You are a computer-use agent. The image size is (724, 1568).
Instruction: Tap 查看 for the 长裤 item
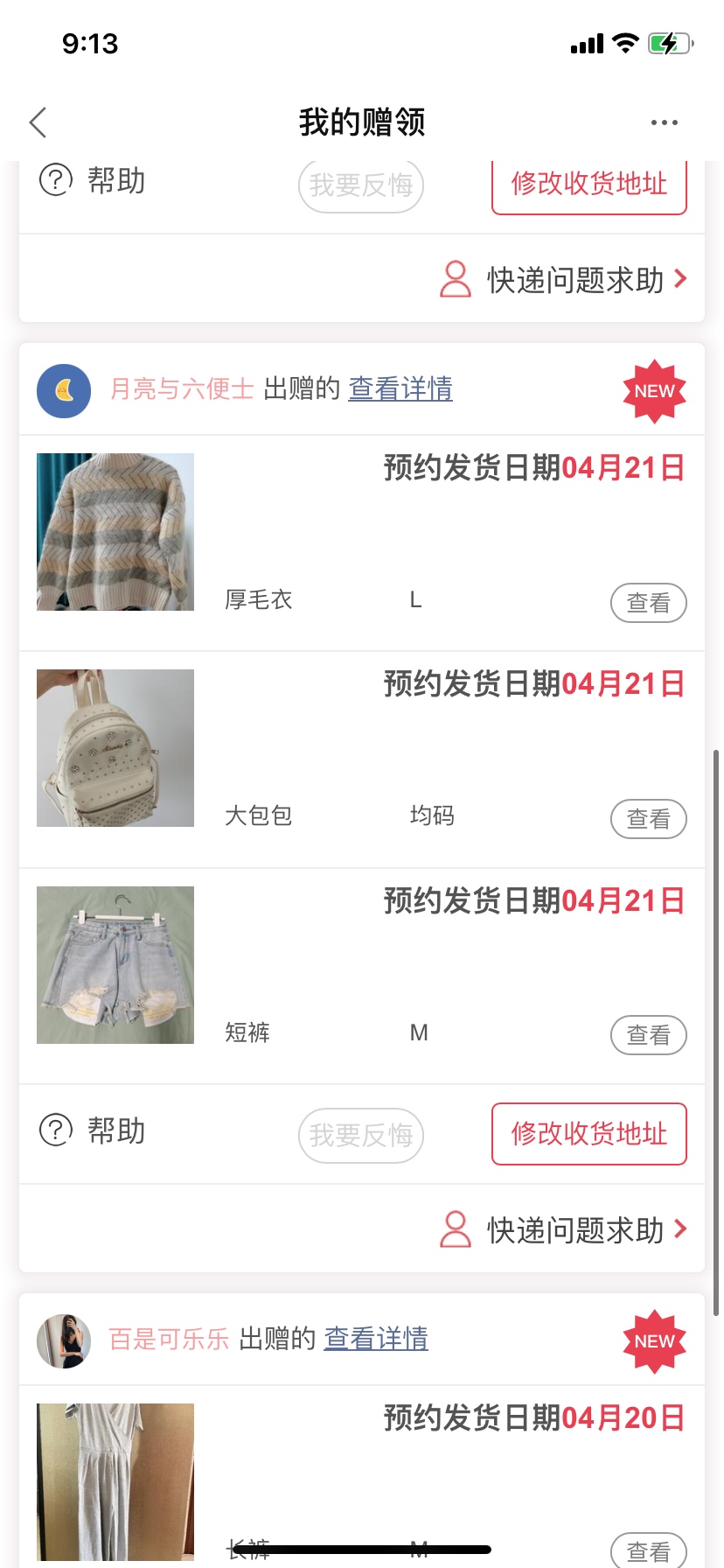648,1551
